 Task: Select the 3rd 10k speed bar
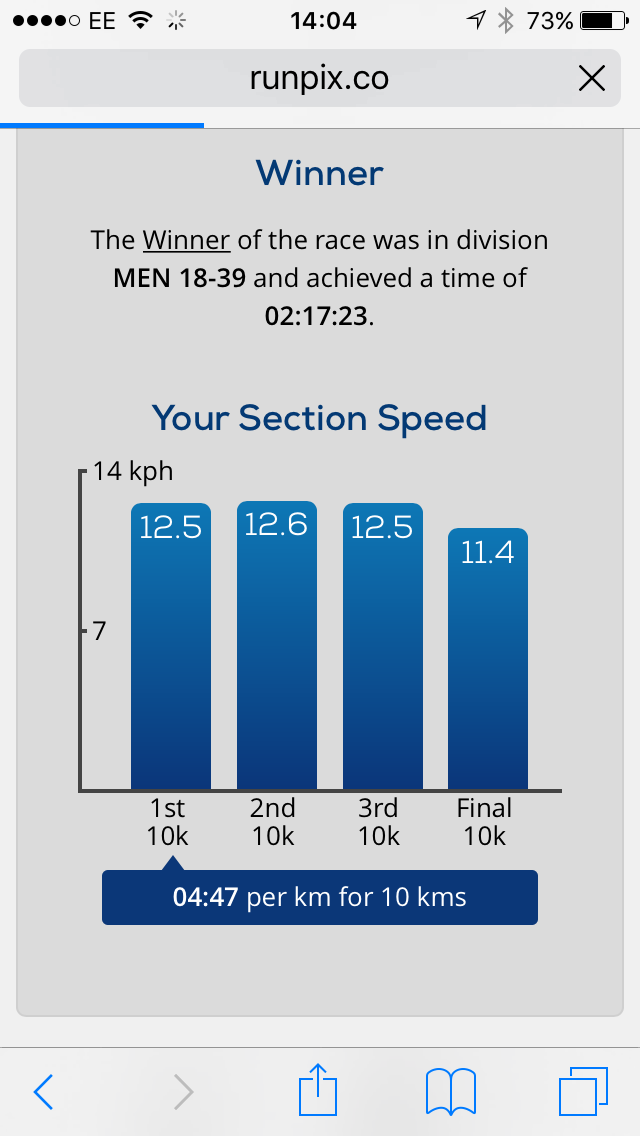382,646
